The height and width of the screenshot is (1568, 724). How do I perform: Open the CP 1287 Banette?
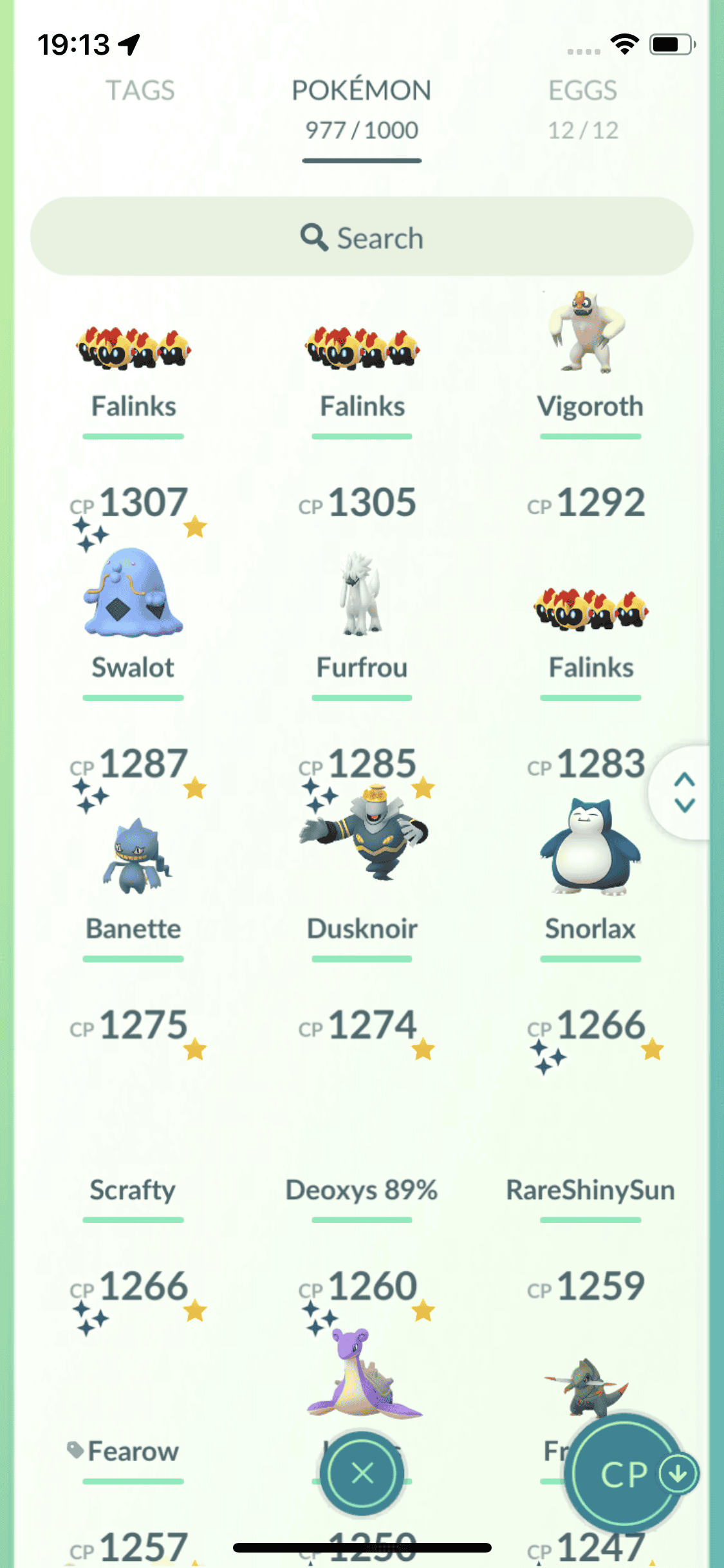coord(133,856)
